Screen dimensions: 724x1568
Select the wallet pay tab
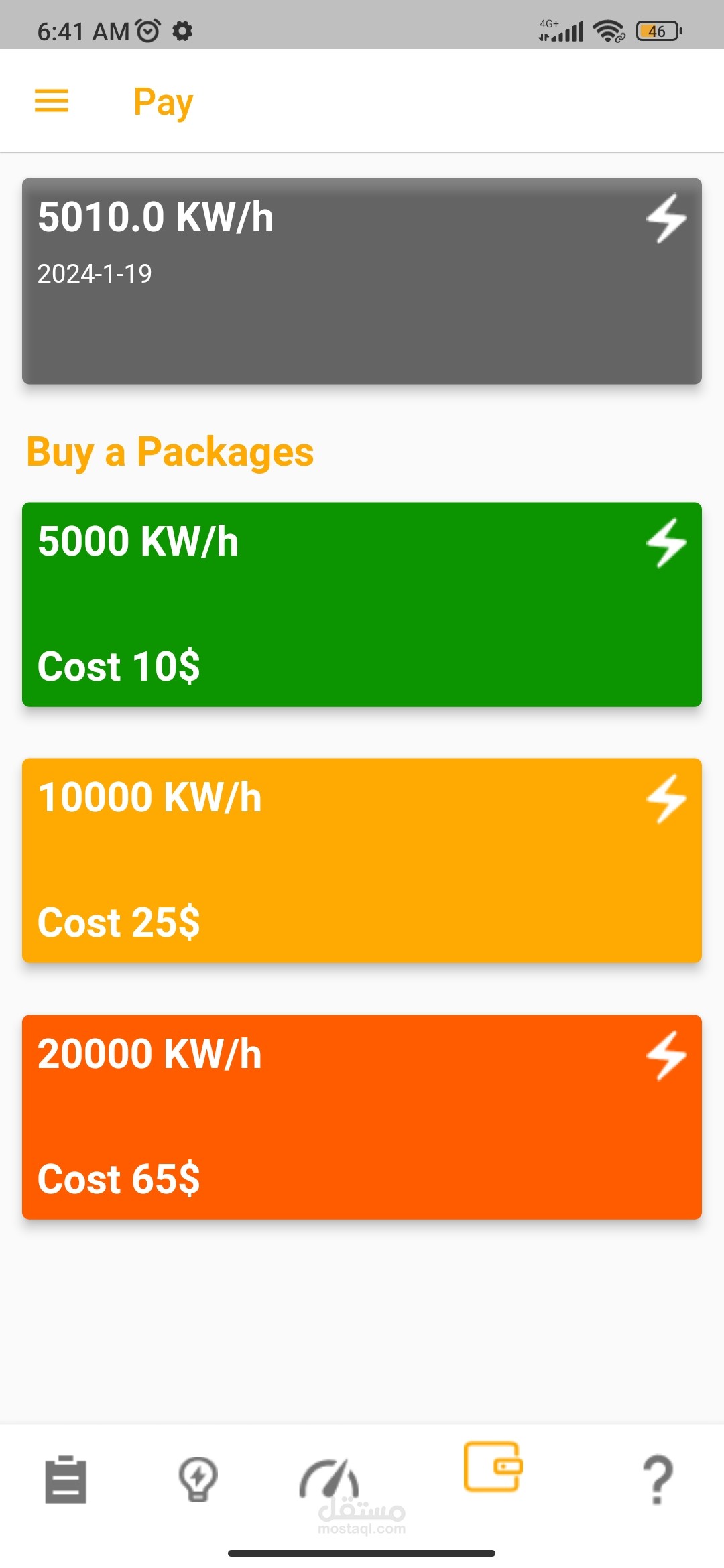(x=493, y=1467)
